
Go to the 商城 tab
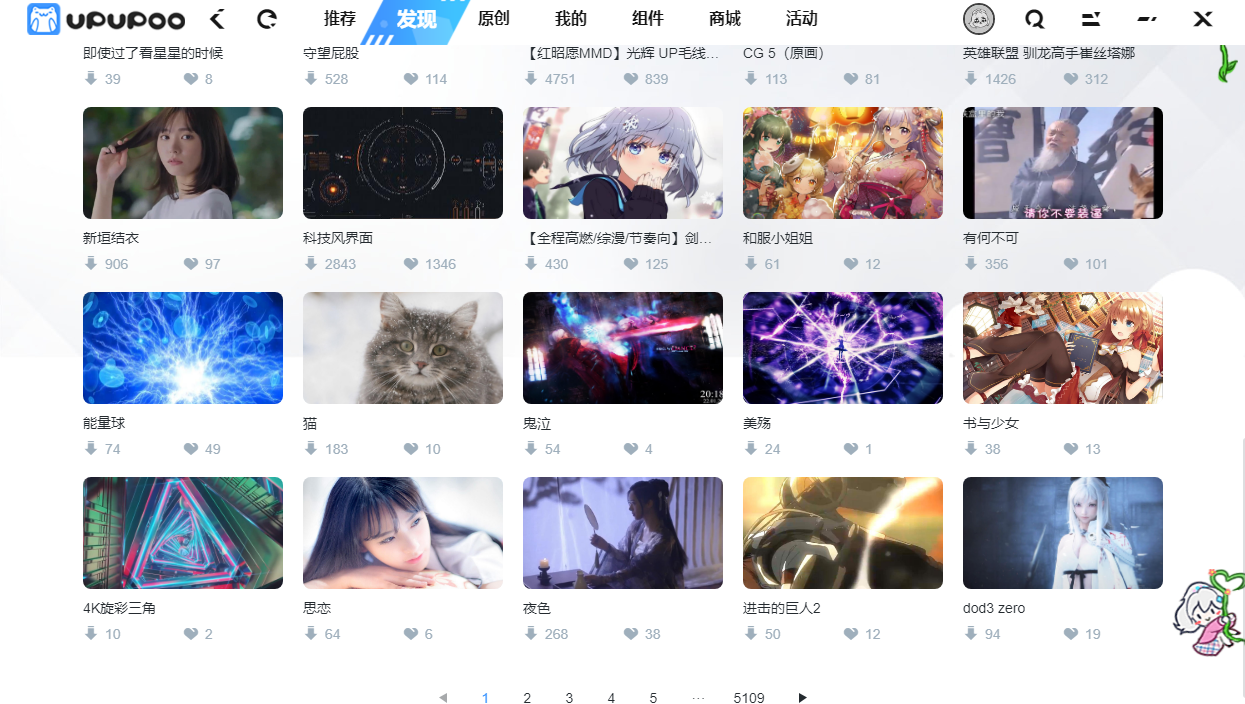click(725, 18)
